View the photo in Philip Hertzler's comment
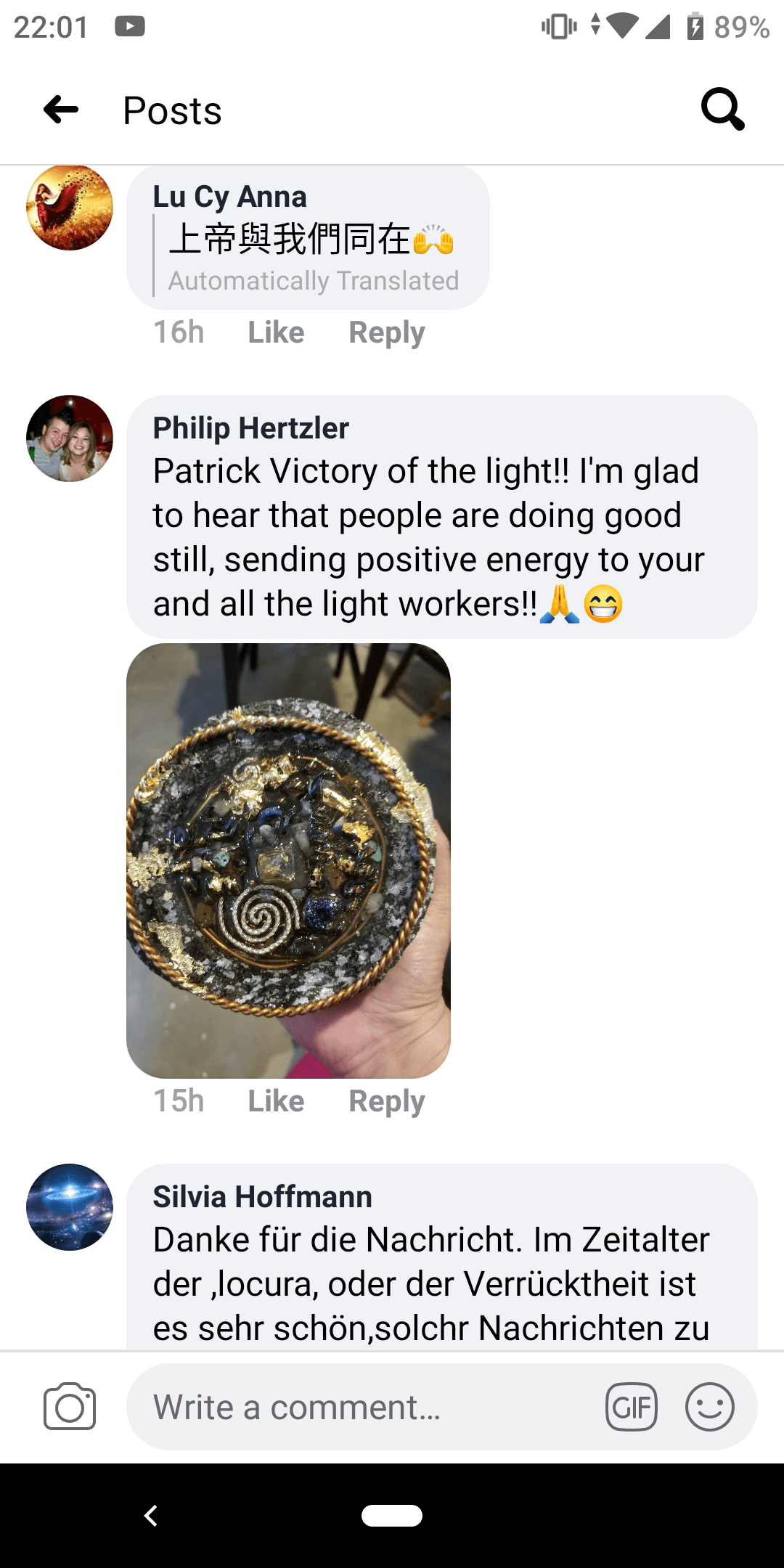 [x=288, y=860]
